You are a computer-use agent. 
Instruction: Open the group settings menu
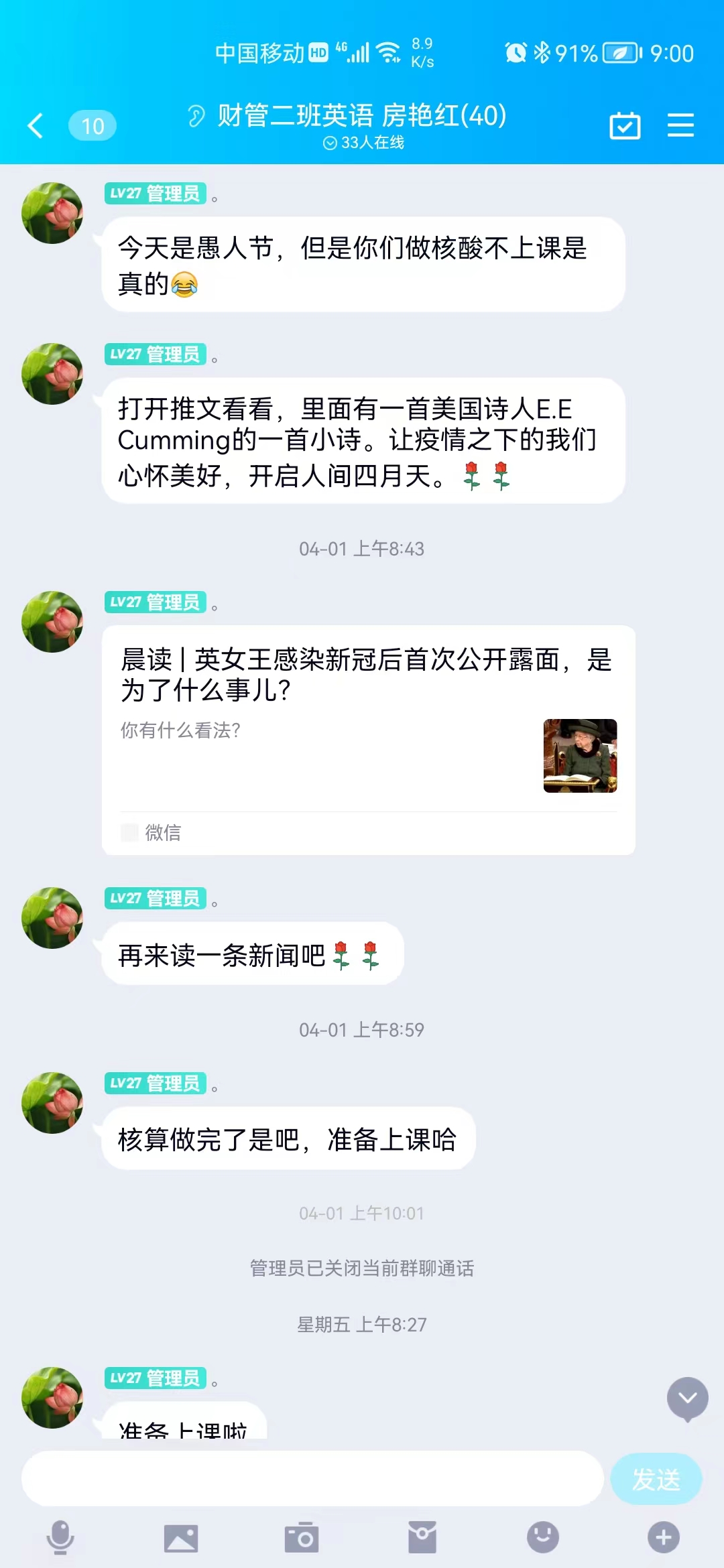[680, 125]
